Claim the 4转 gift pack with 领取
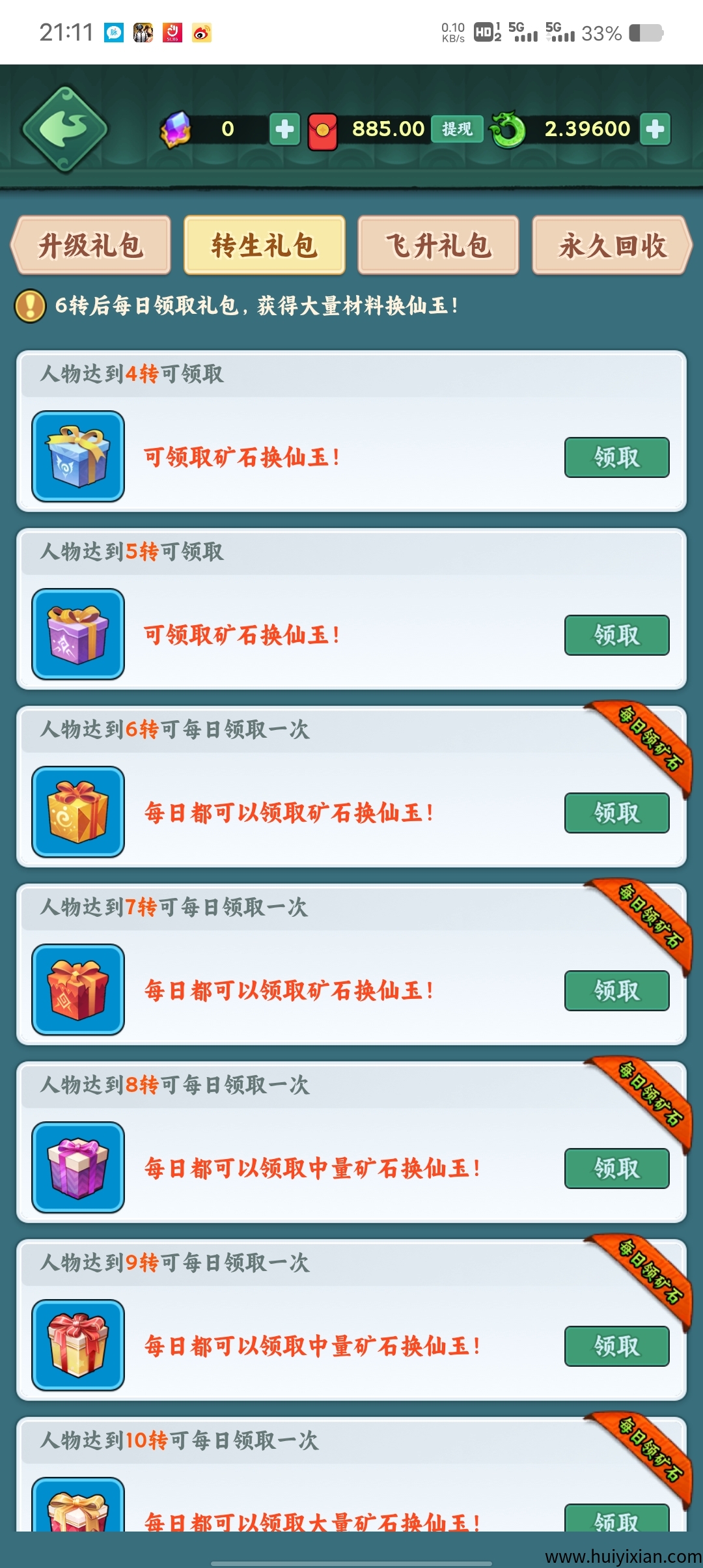 pyautogui.click(x=616, y=457)
